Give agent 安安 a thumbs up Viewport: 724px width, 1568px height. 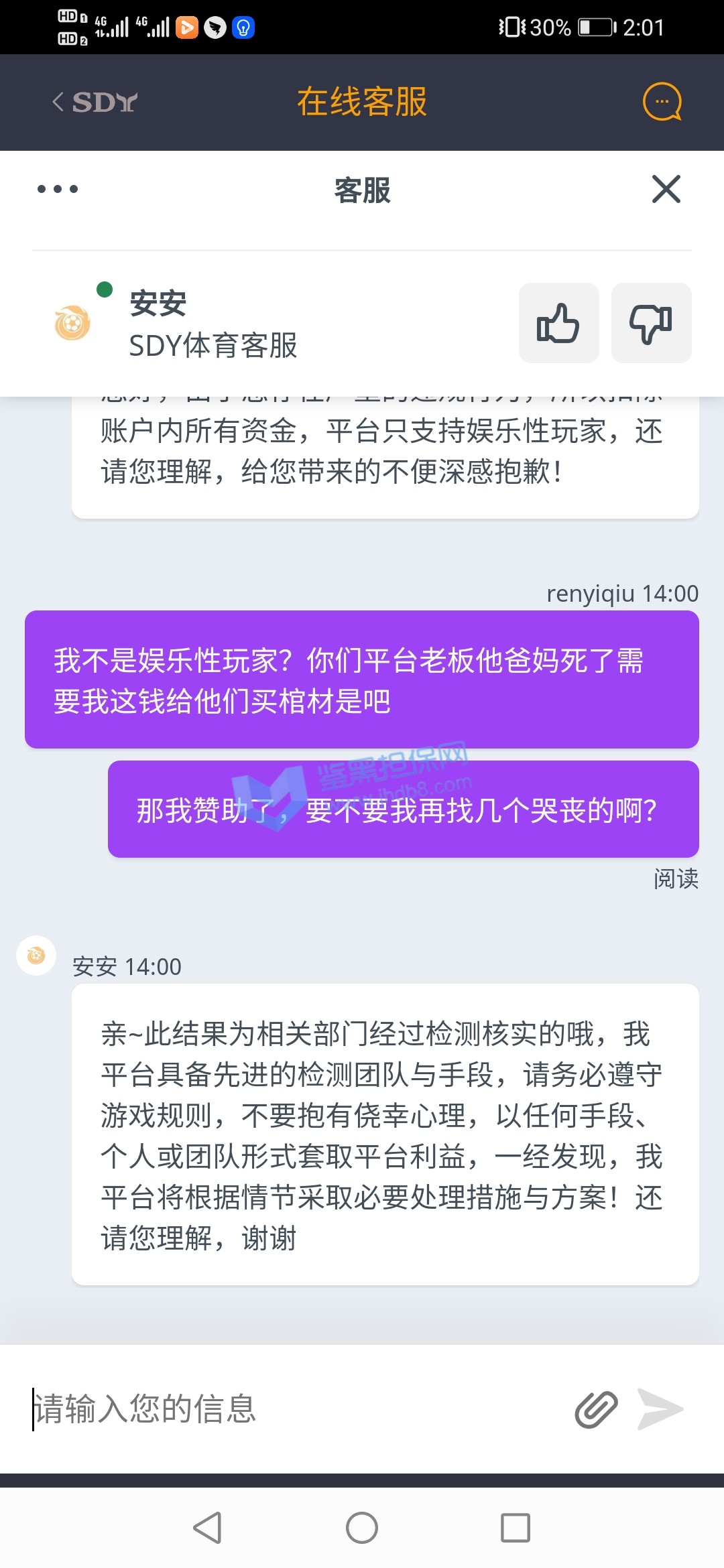click(x=558, y=323)
